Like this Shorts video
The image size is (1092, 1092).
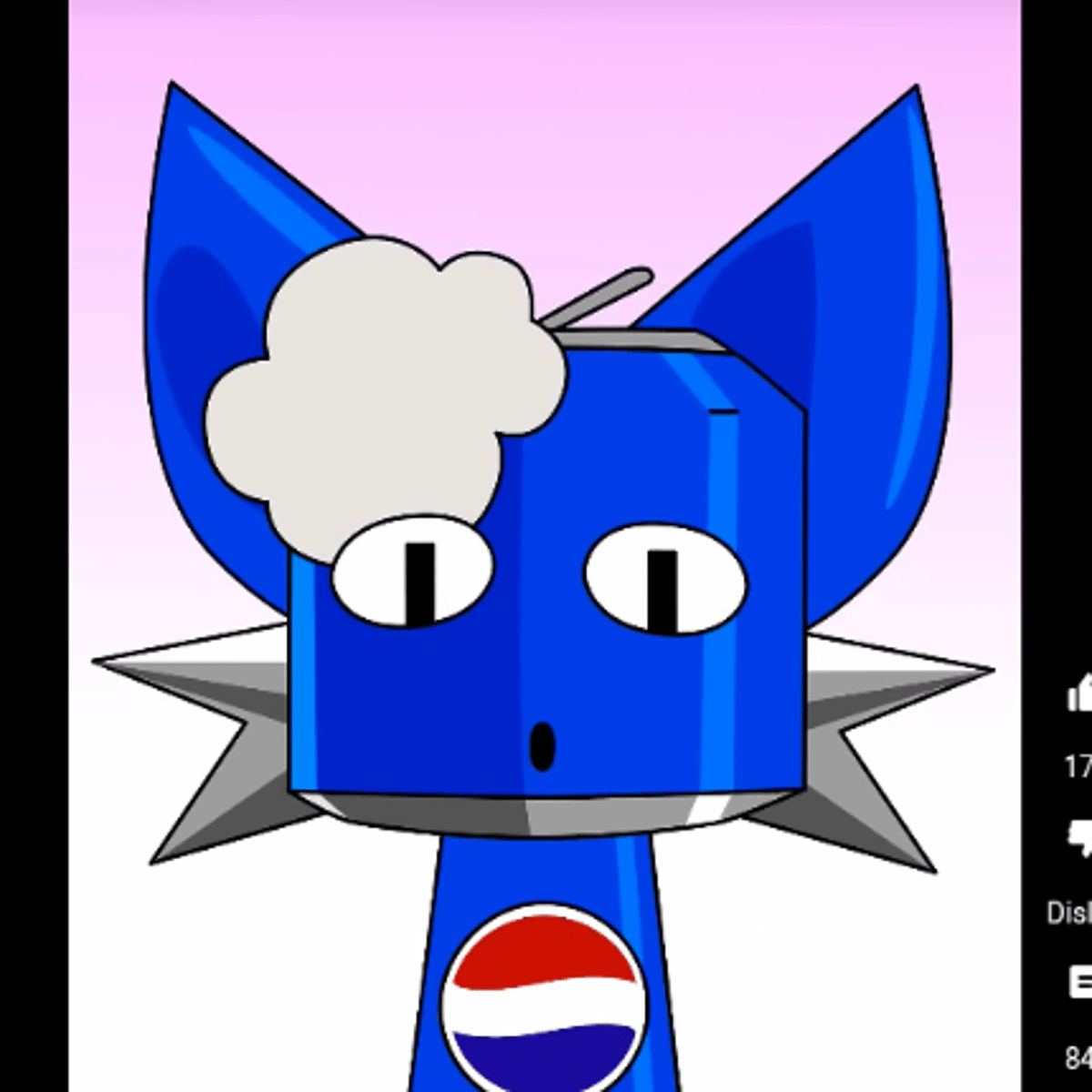pyautogui.click(x=1080, y=694)
